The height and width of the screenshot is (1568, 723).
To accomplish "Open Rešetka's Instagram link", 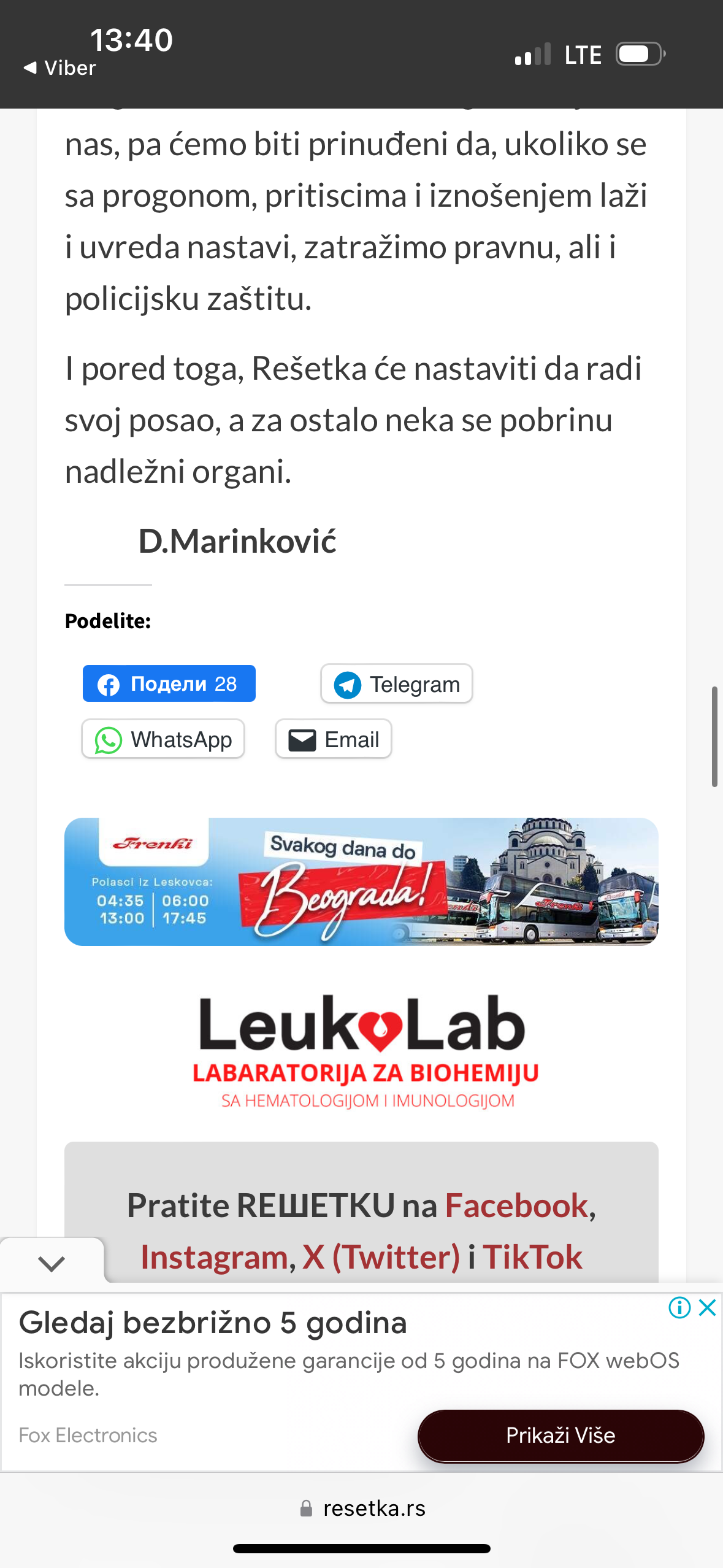I will click(x=214, y=1257).
